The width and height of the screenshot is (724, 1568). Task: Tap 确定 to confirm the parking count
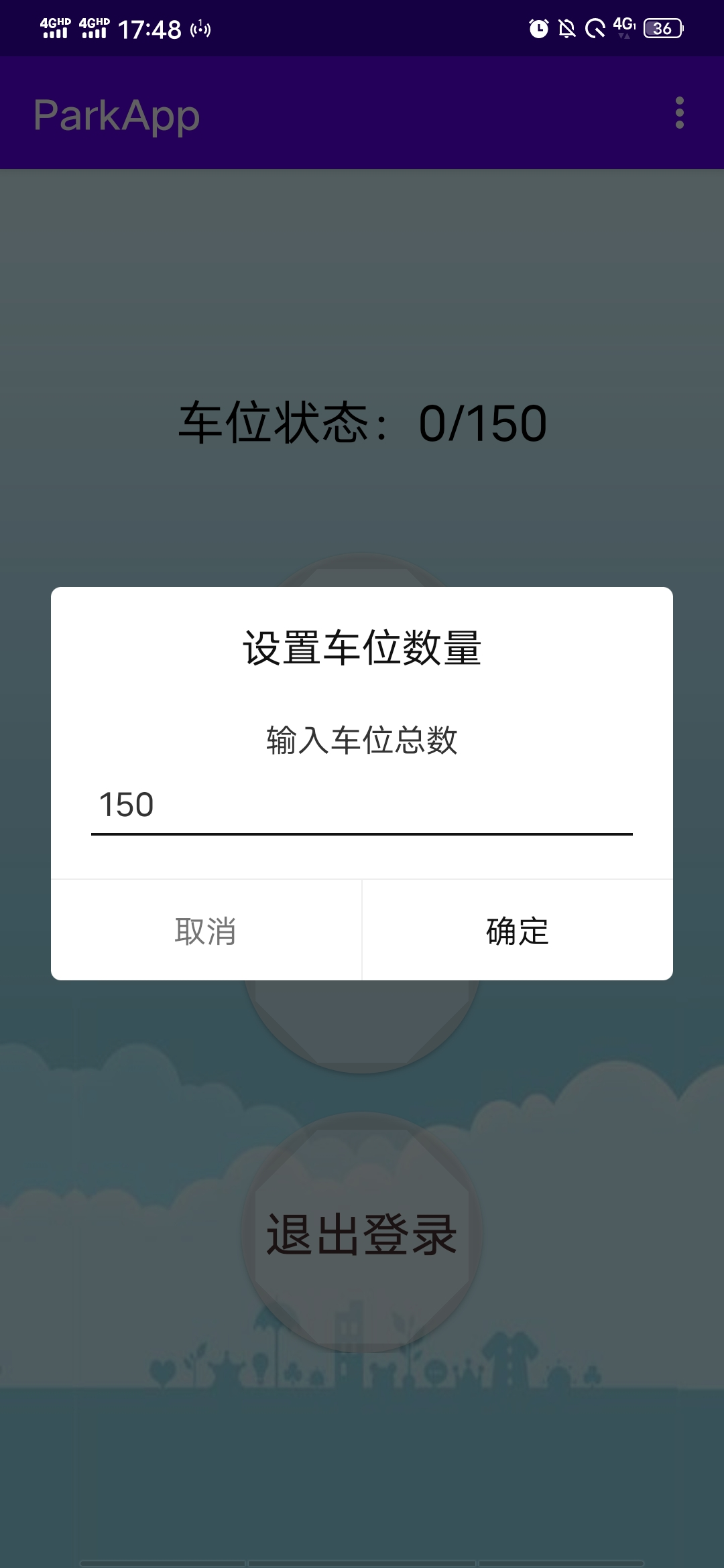point(518,931)
